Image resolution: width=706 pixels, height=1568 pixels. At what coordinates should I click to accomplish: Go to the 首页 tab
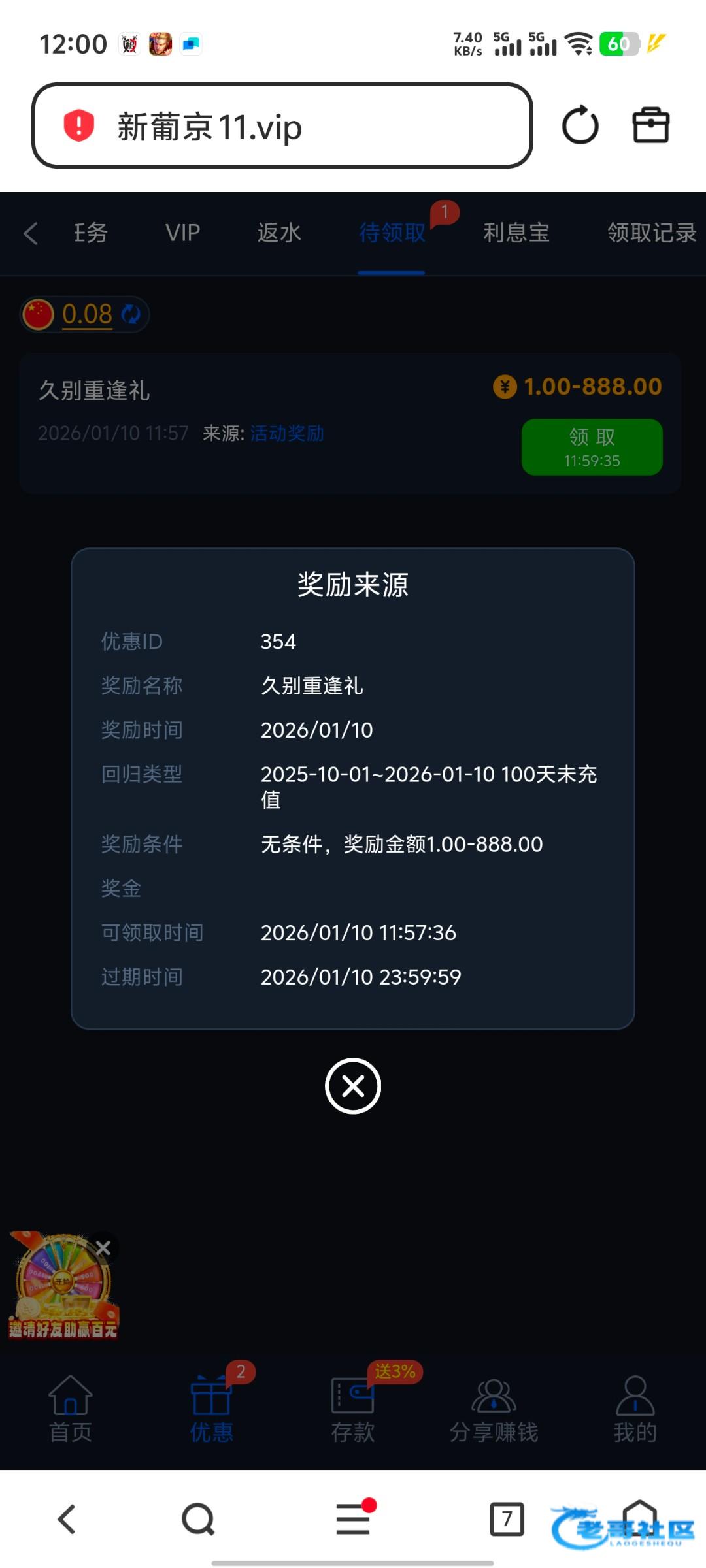71,1409
